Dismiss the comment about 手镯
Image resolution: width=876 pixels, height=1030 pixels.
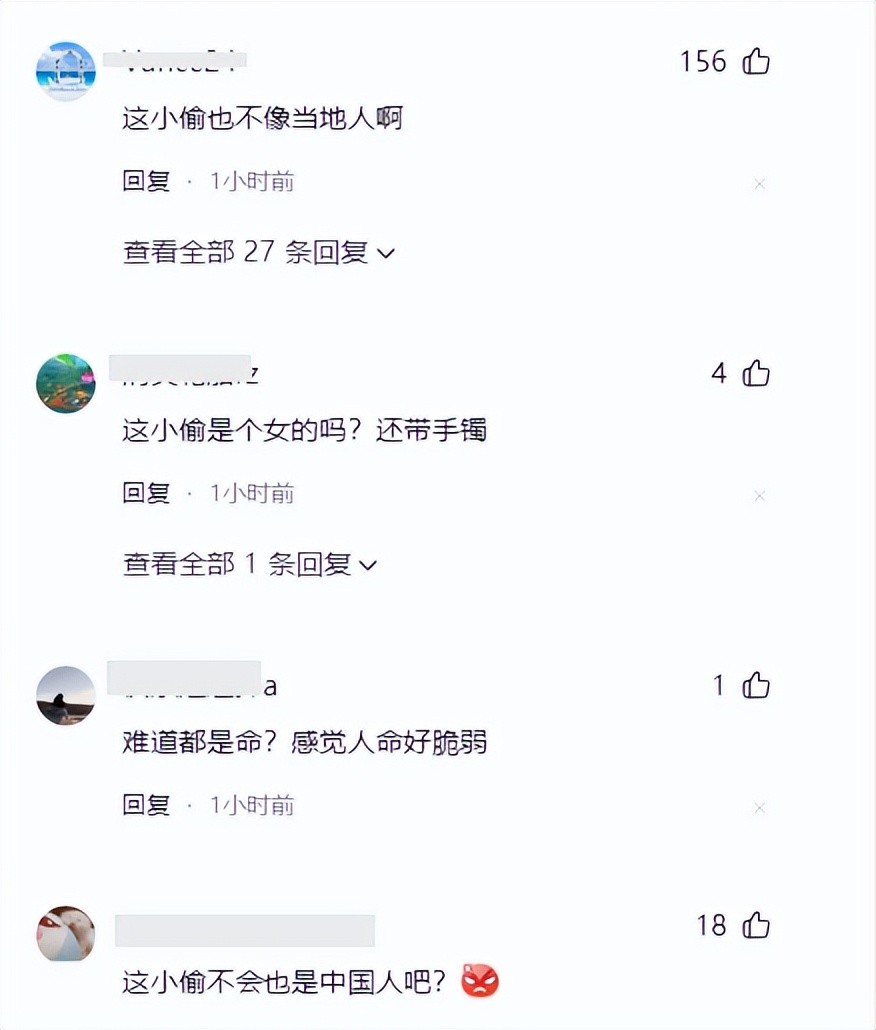pyautogui.click(x=759, y=496)
